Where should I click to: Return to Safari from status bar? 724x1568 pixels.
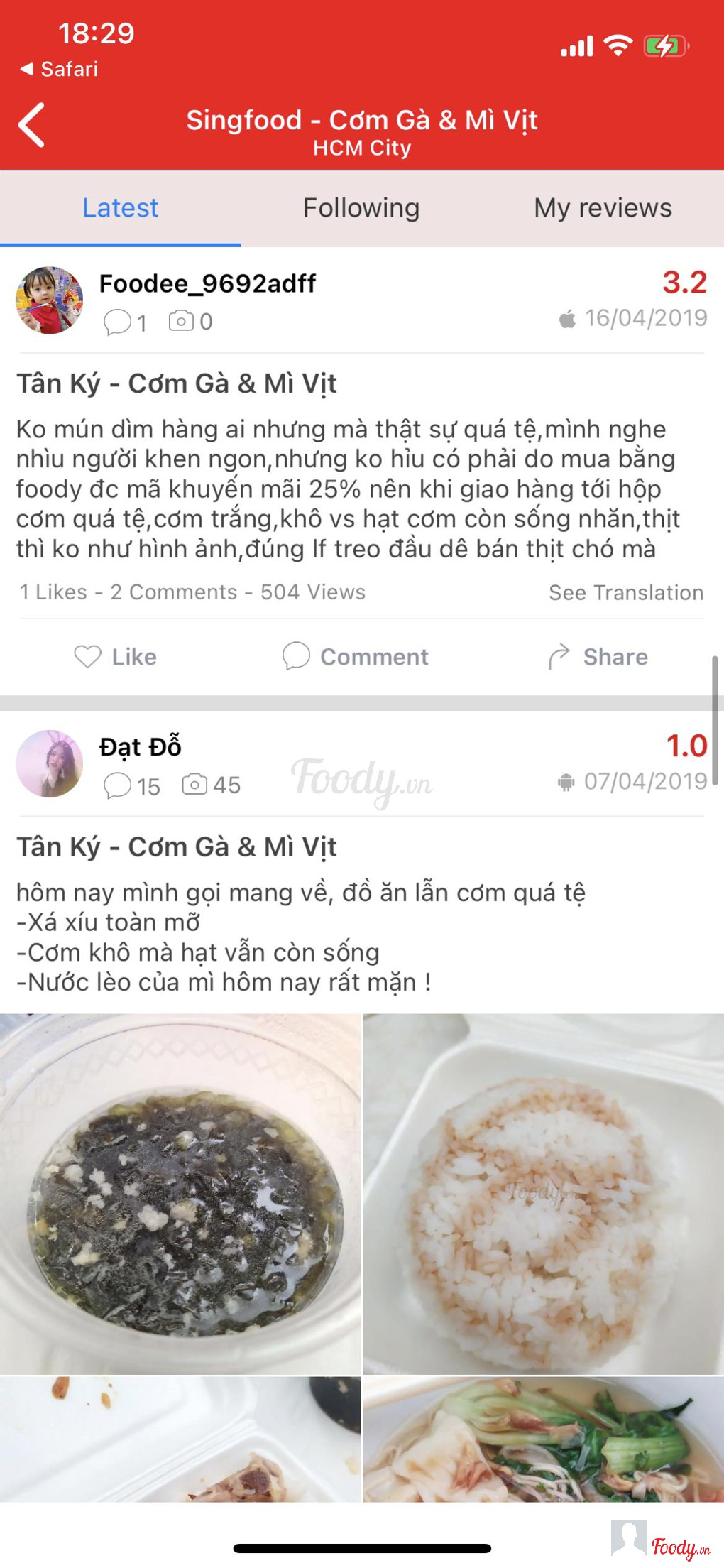coord(60,69)
